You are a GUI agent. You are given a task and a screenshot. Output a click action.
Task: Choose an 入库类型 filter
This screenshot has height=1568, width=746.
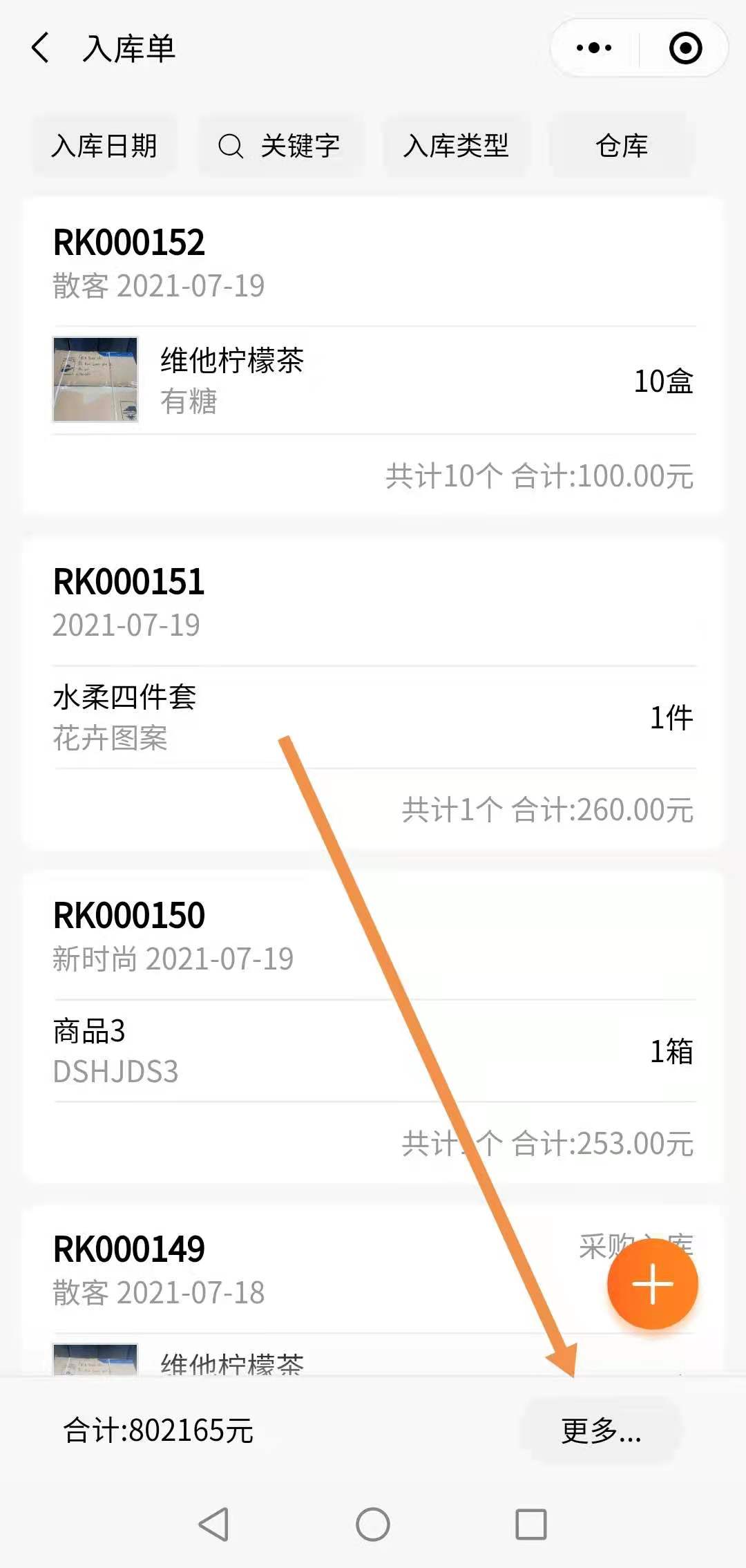457,147
